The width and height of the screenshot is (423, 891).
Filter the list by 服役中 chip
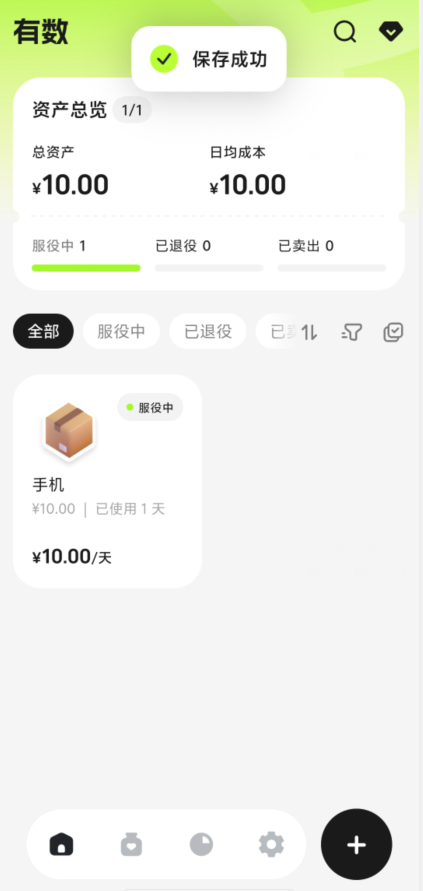121,331
